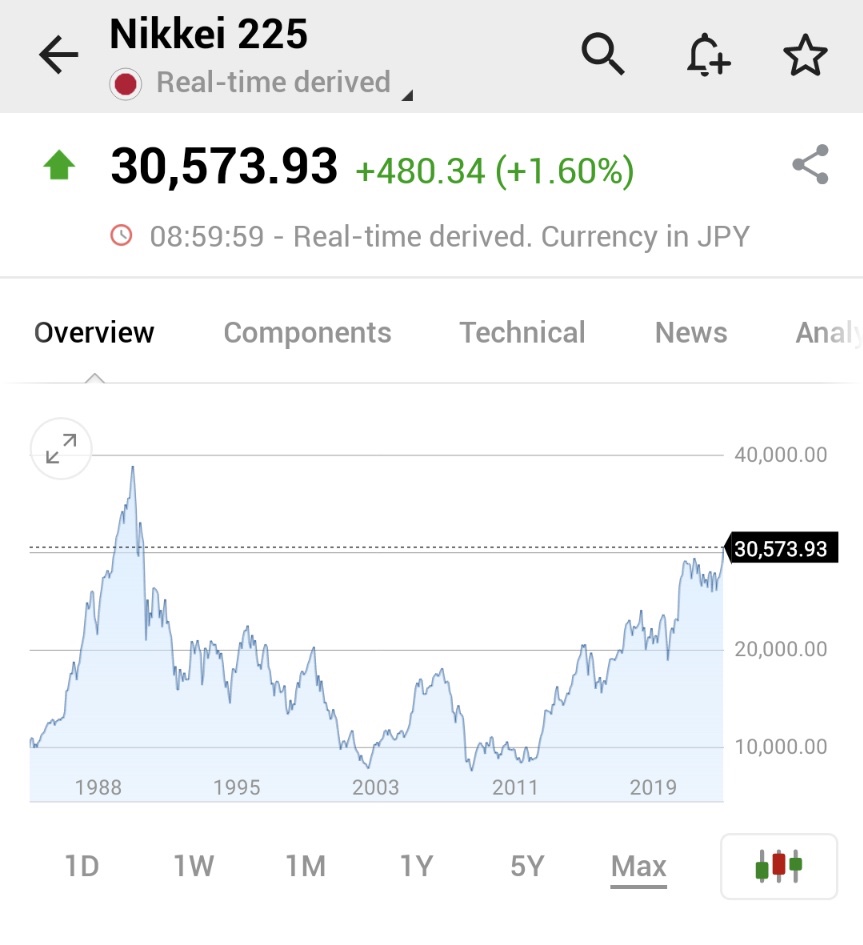Show the 1Y chart range
The image size is (863, 945).
coord(416,866)
